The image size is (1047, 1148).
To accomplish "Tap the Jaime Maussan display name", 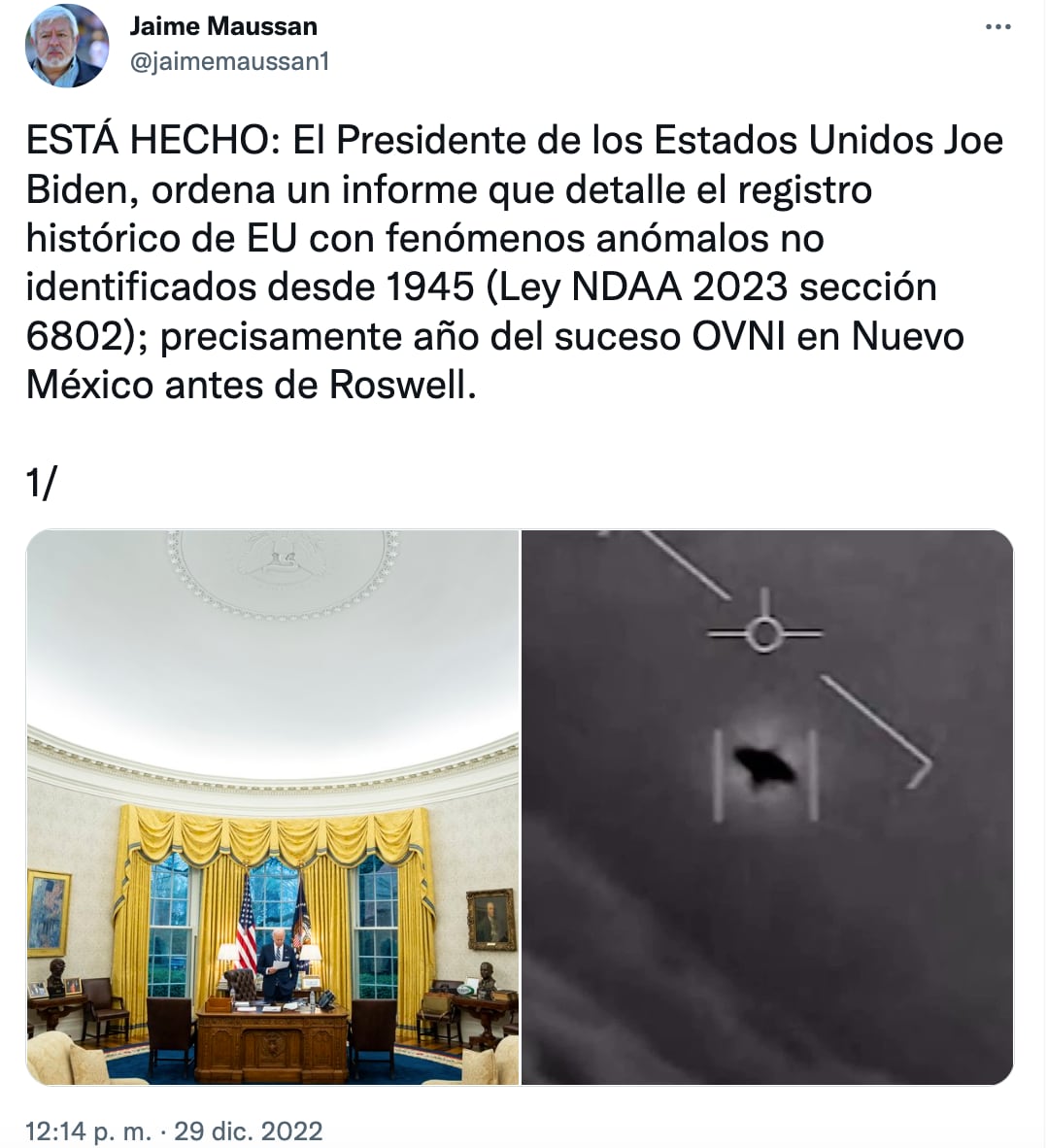I will click(x=223, y=26).
